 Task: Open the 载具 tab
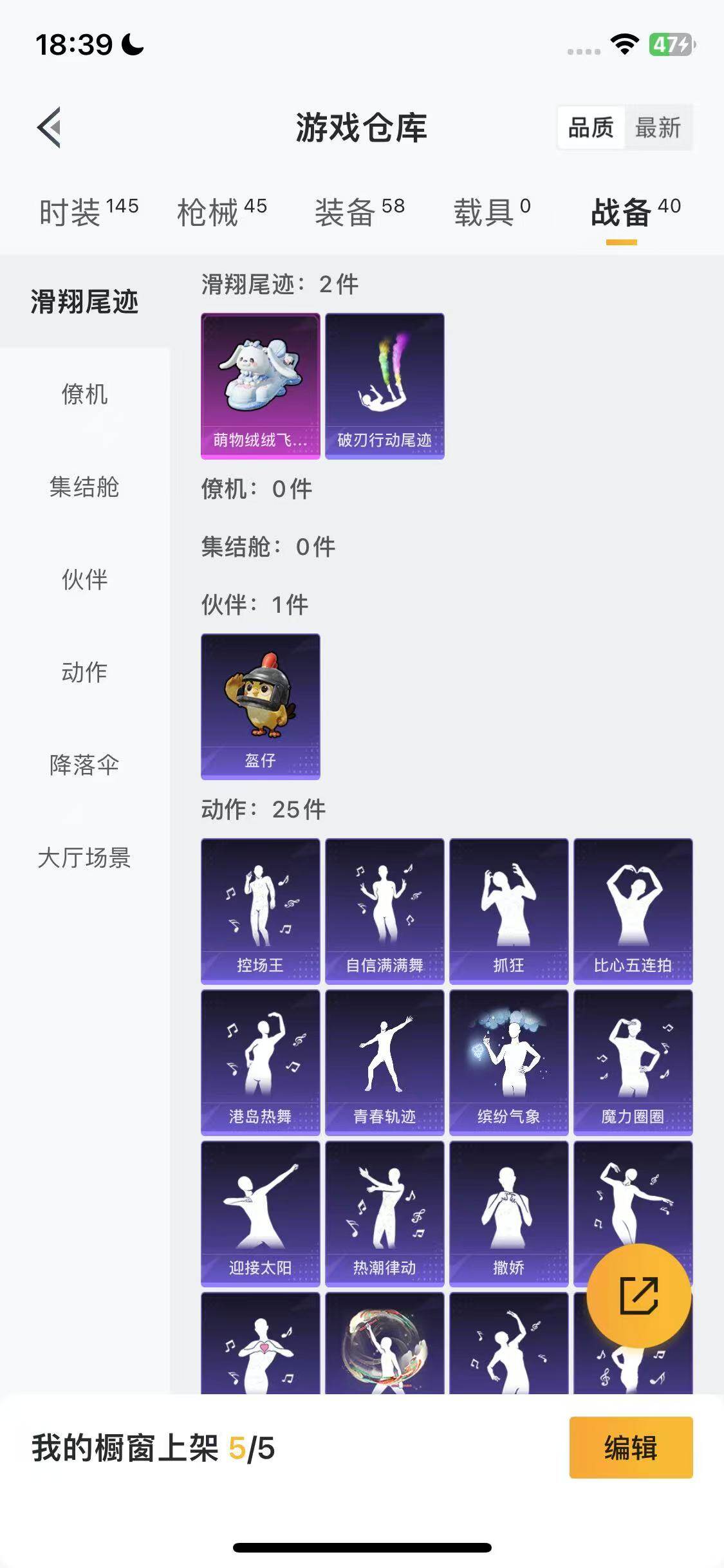click(492, 212)
